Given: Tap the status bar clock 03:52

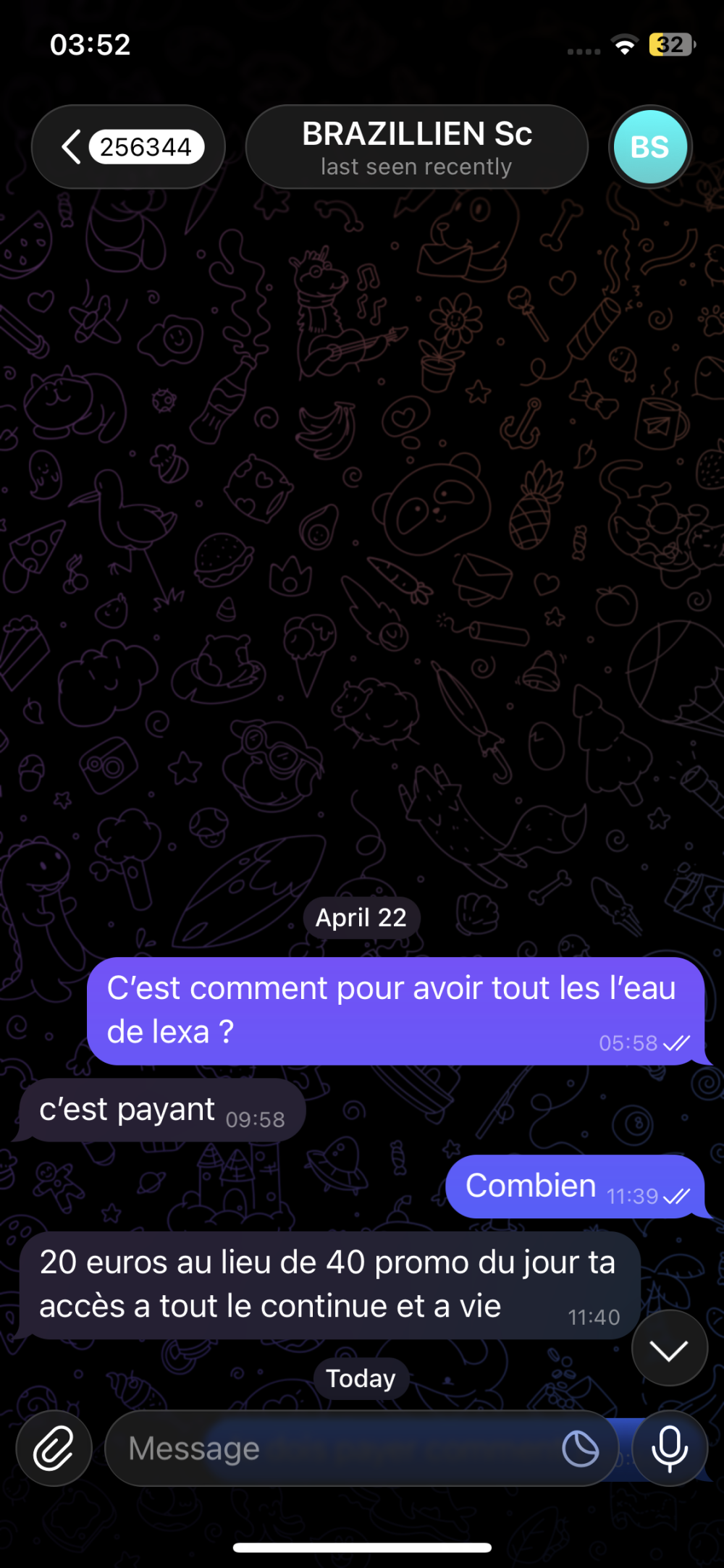Looking at the screenshot, I should [x=90, y=45].
